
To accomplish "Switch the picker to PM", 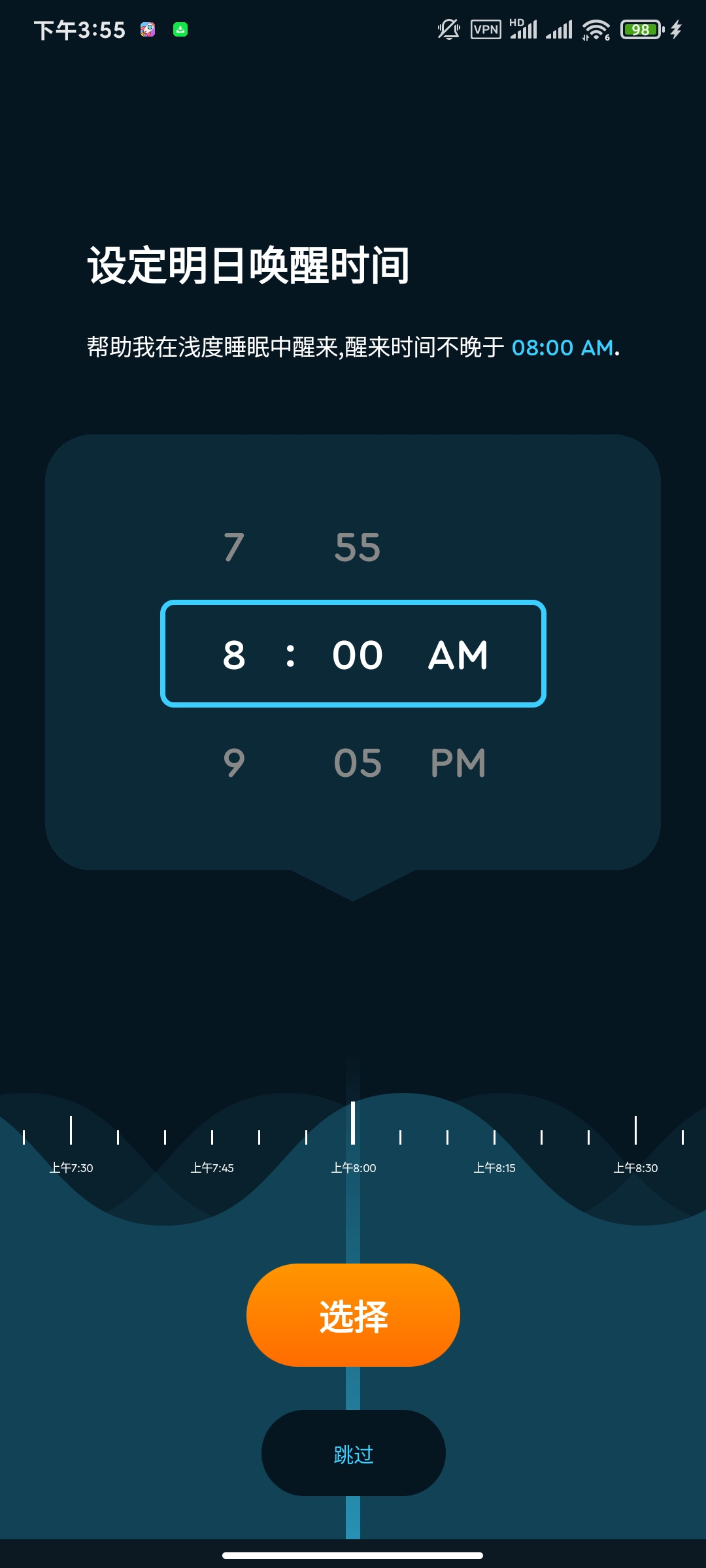I will 458,762.
